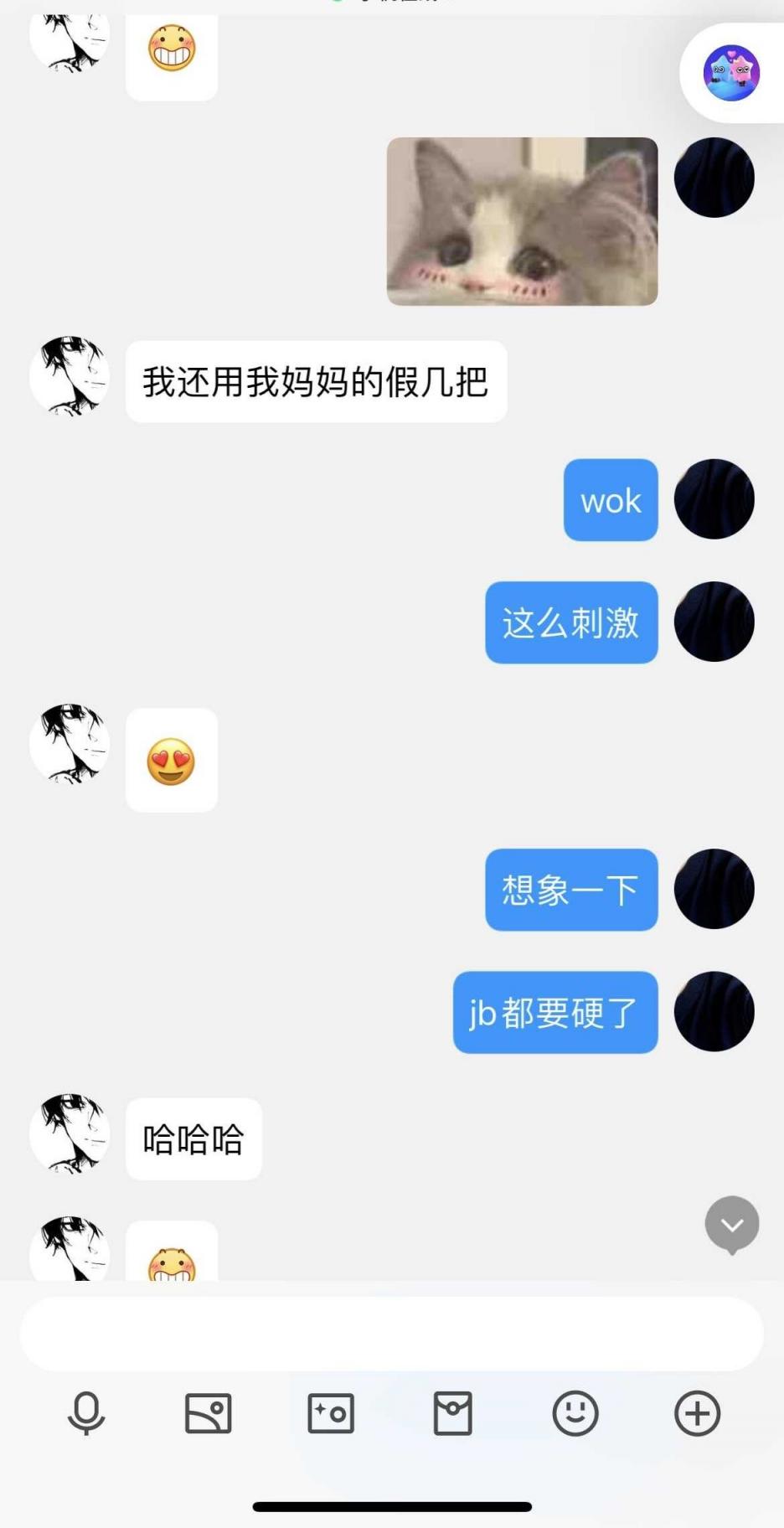Open the camera capture icon
The width and height of the screenshot is (784, 1528).
tap(331, 1414)
